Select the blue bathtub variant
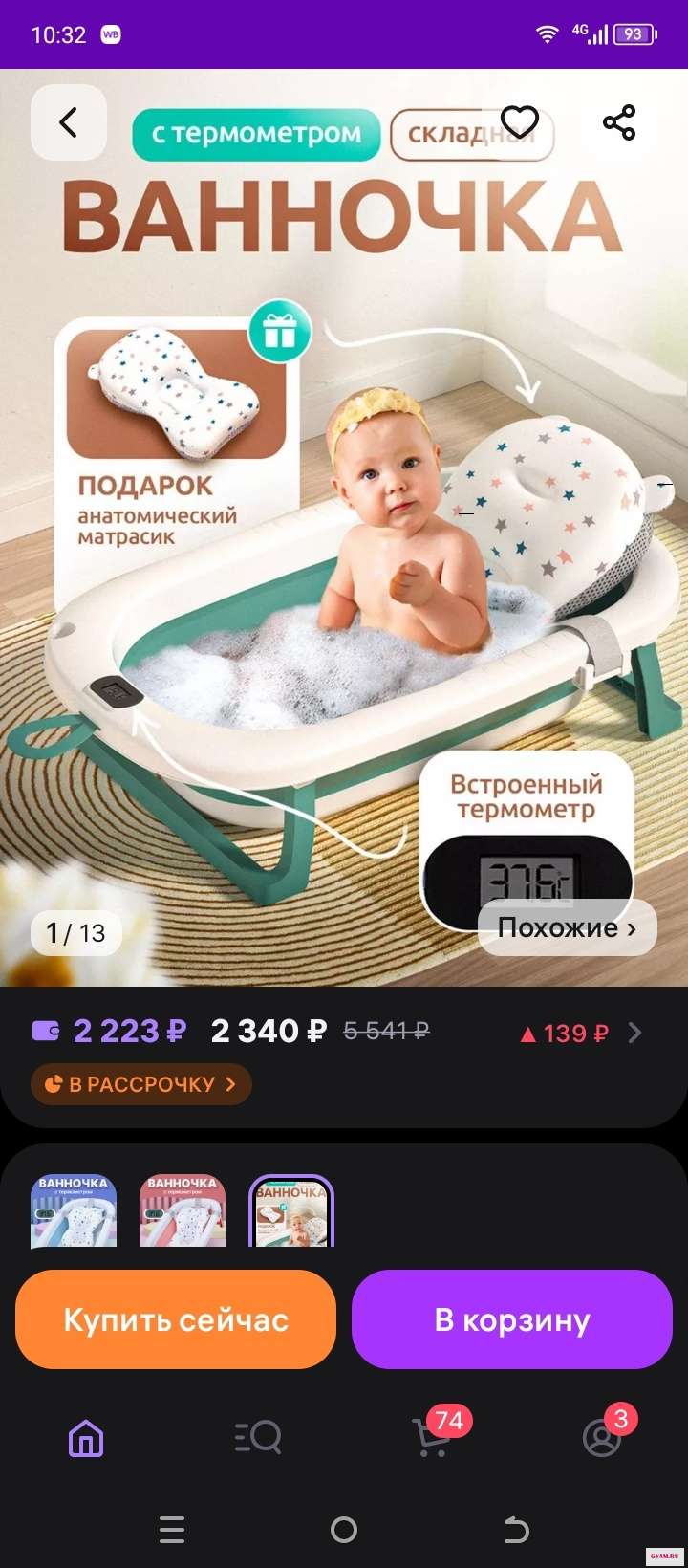 coord(74,1210)
